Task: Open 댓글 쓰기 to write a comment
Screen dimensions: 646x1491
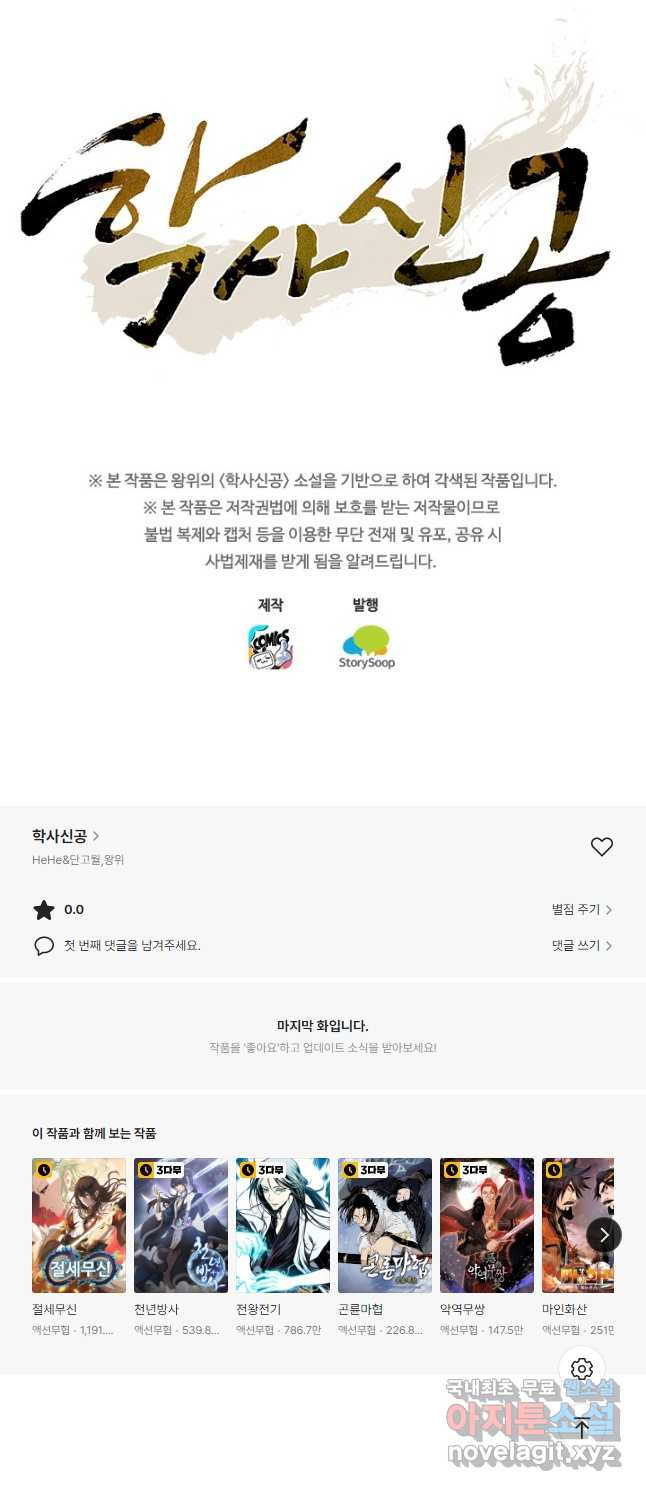Action: tap(581, 945)
